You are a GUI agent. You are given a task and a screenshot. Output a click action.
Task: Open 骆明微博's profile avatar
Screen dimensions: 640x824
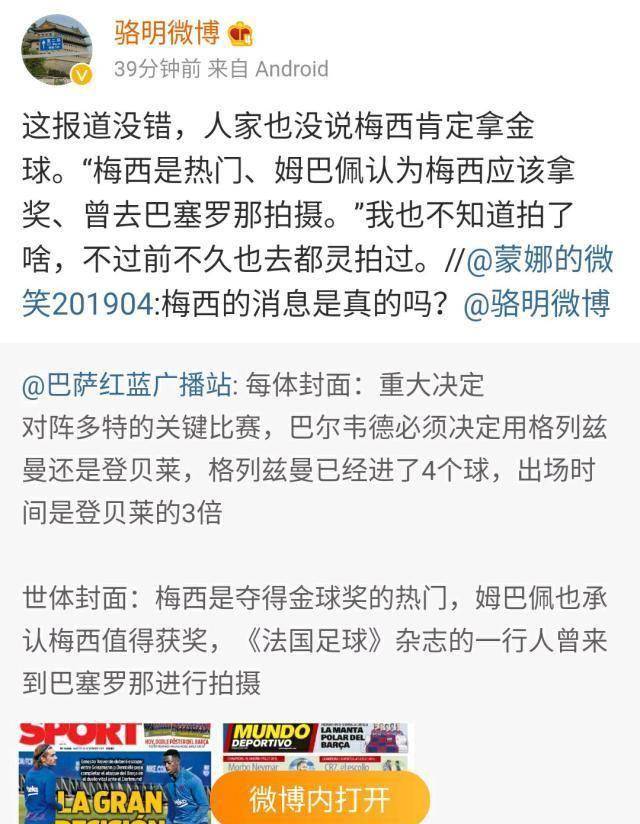[56, 50]
